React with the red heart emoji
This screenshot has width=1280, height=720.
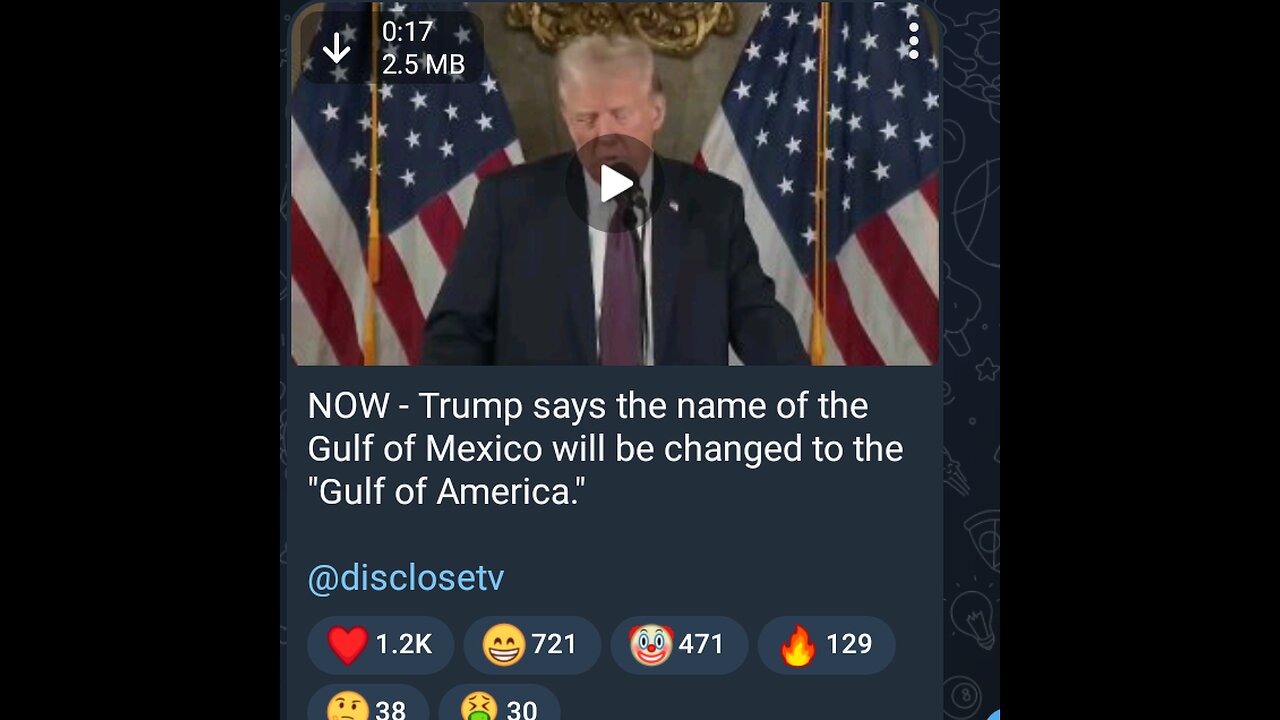point(380,645)
